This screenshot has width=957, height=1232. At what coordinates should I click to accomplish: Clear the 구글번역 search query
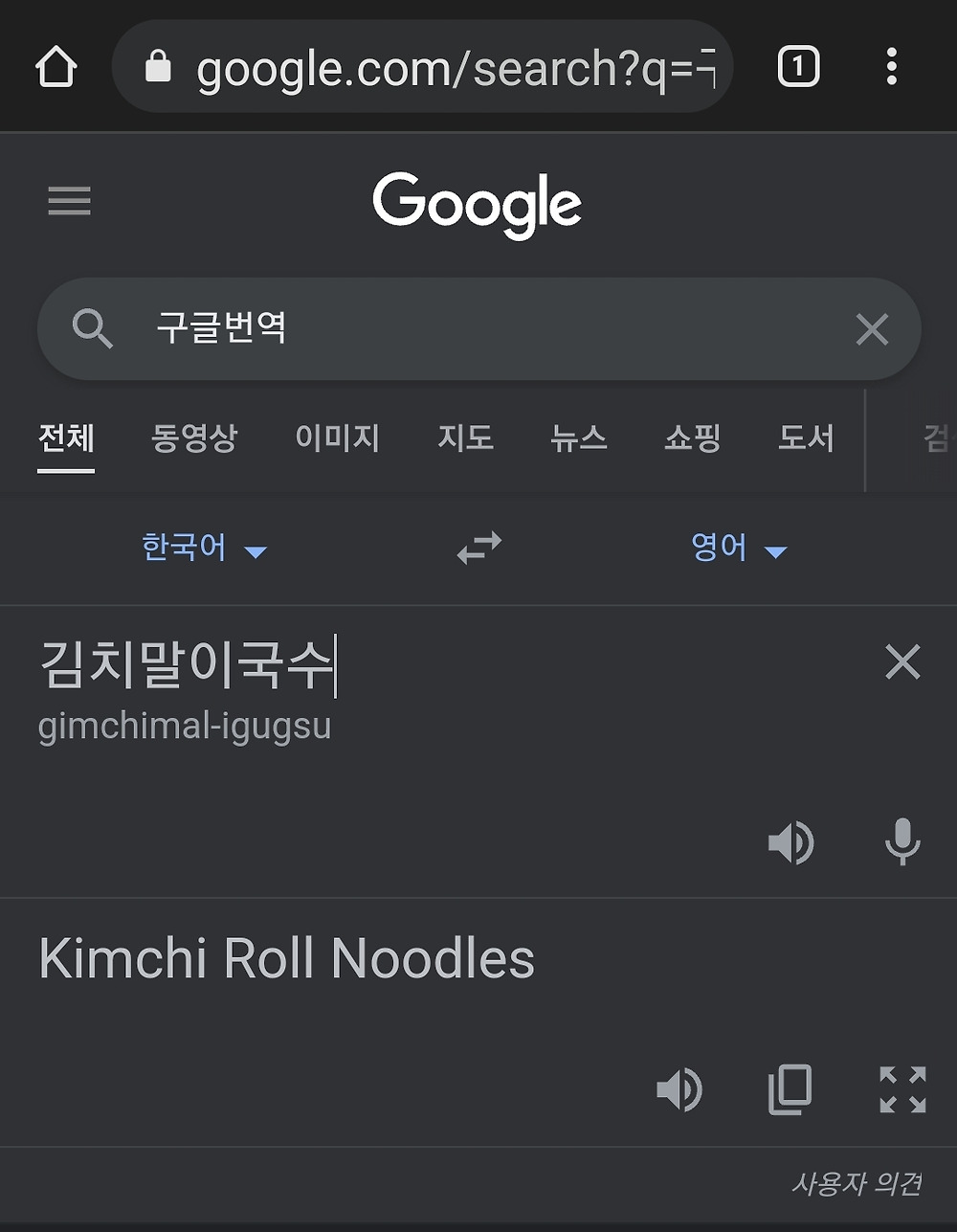(x=872, y=329)
